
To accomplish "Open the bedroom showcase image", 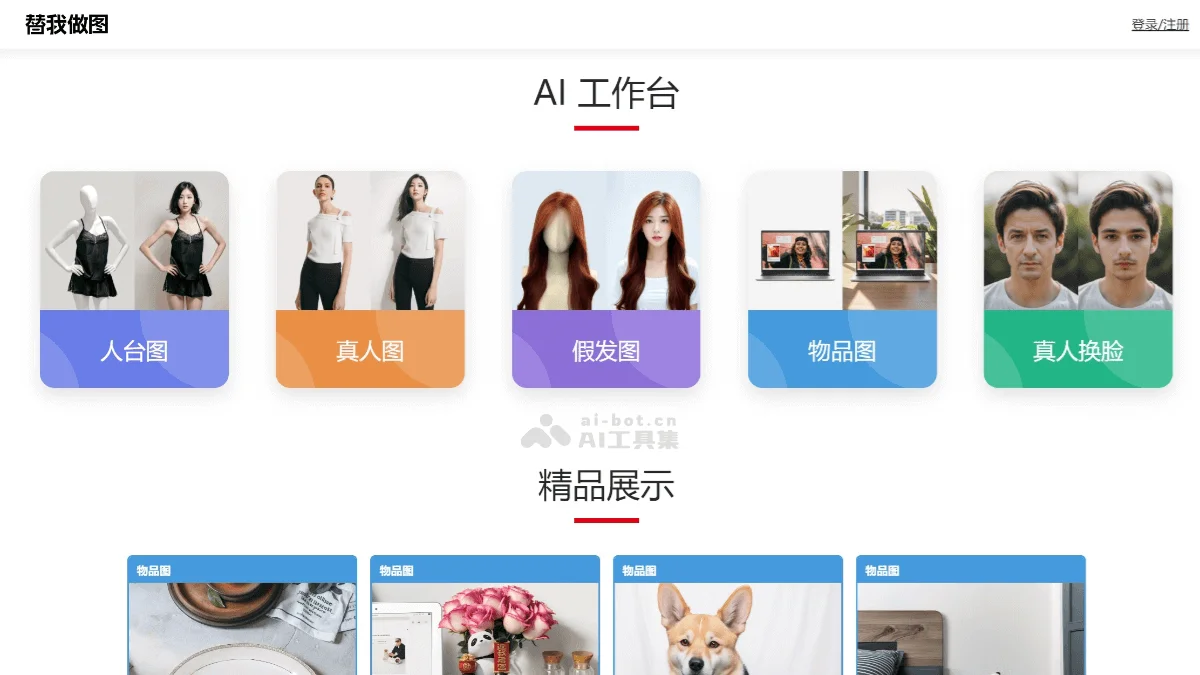I will (x=971, y=628).
